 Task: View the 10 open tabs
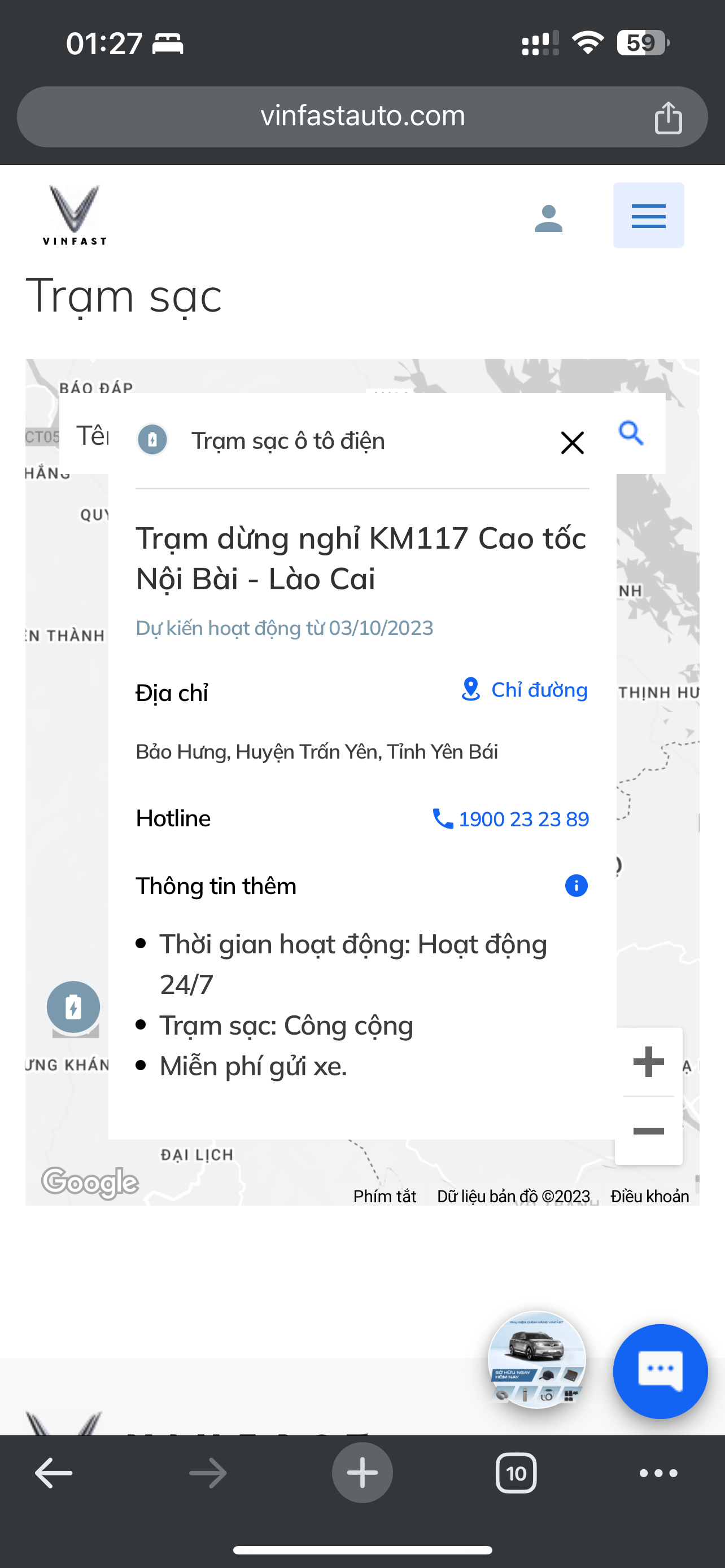(516, 1473)
